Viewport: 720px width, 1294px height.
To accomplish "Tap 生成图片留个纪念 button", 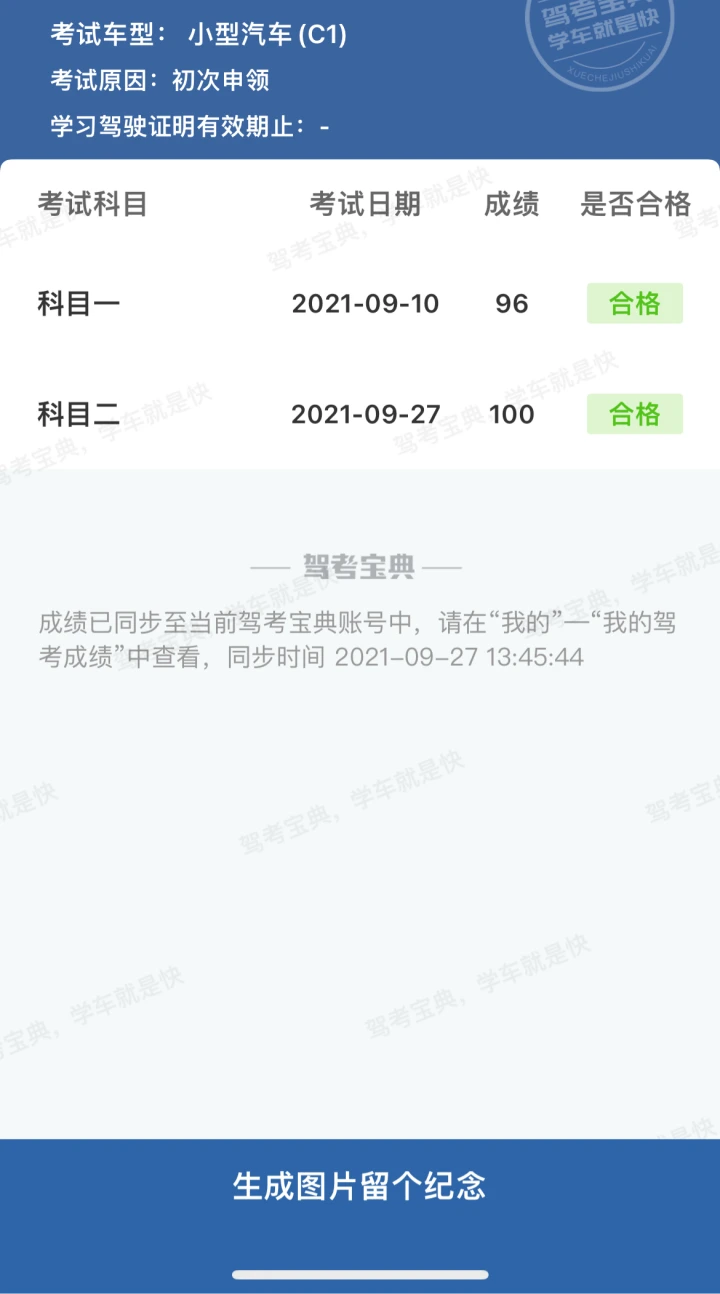I will [360, 1187].
